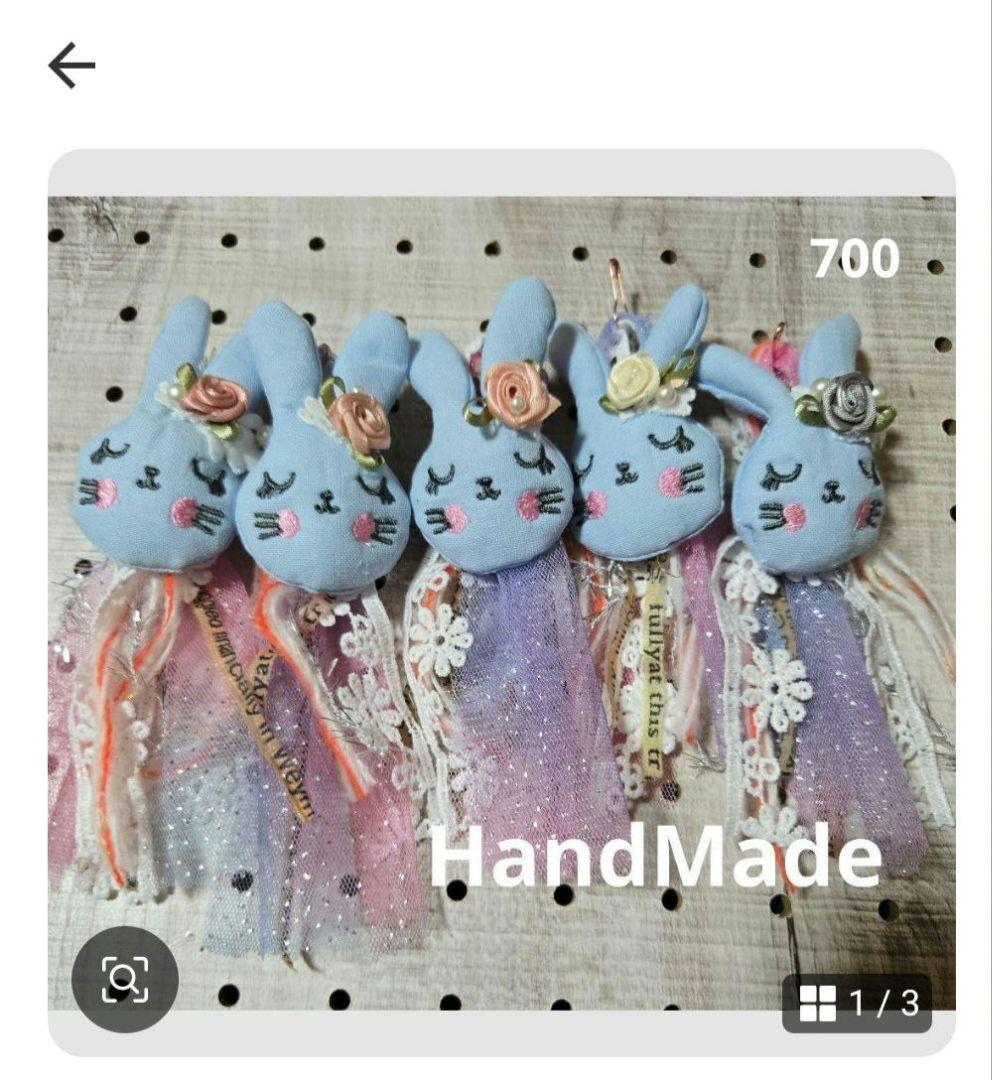This screenshot has height=1080, width=992.
Task: Tap the dark pill containing the gallery counter
Action: click(855, 1003)
